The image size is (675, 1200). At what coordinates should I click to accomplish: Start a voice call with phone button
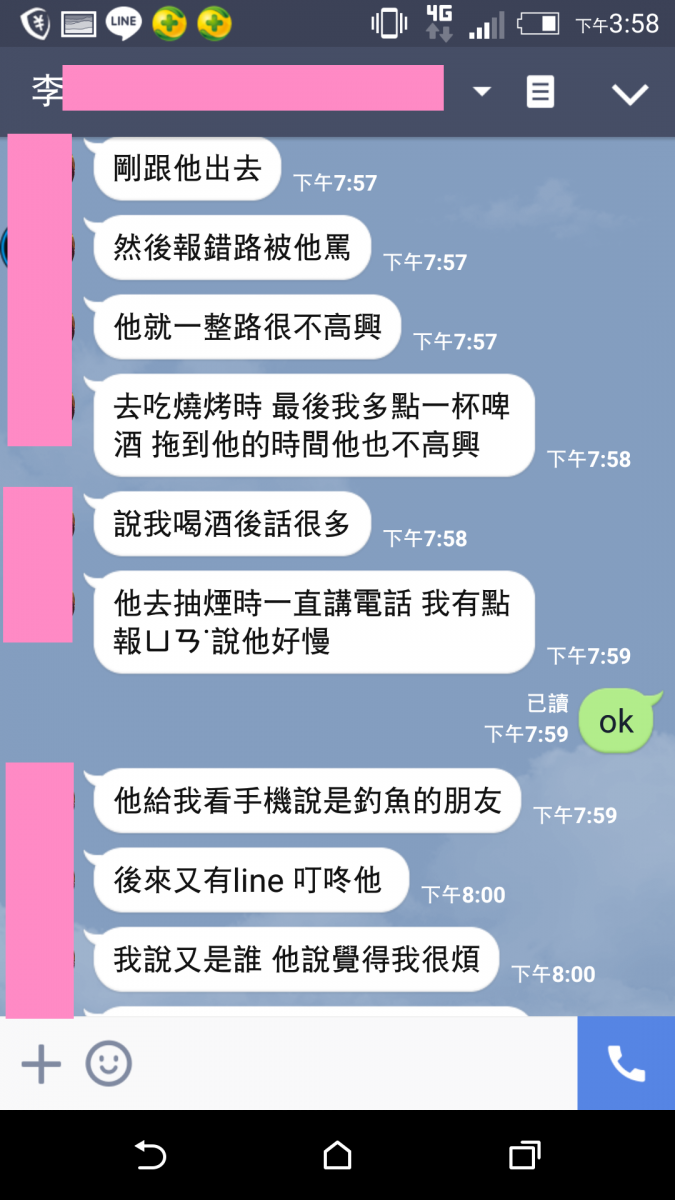(x=626, y=1063)
